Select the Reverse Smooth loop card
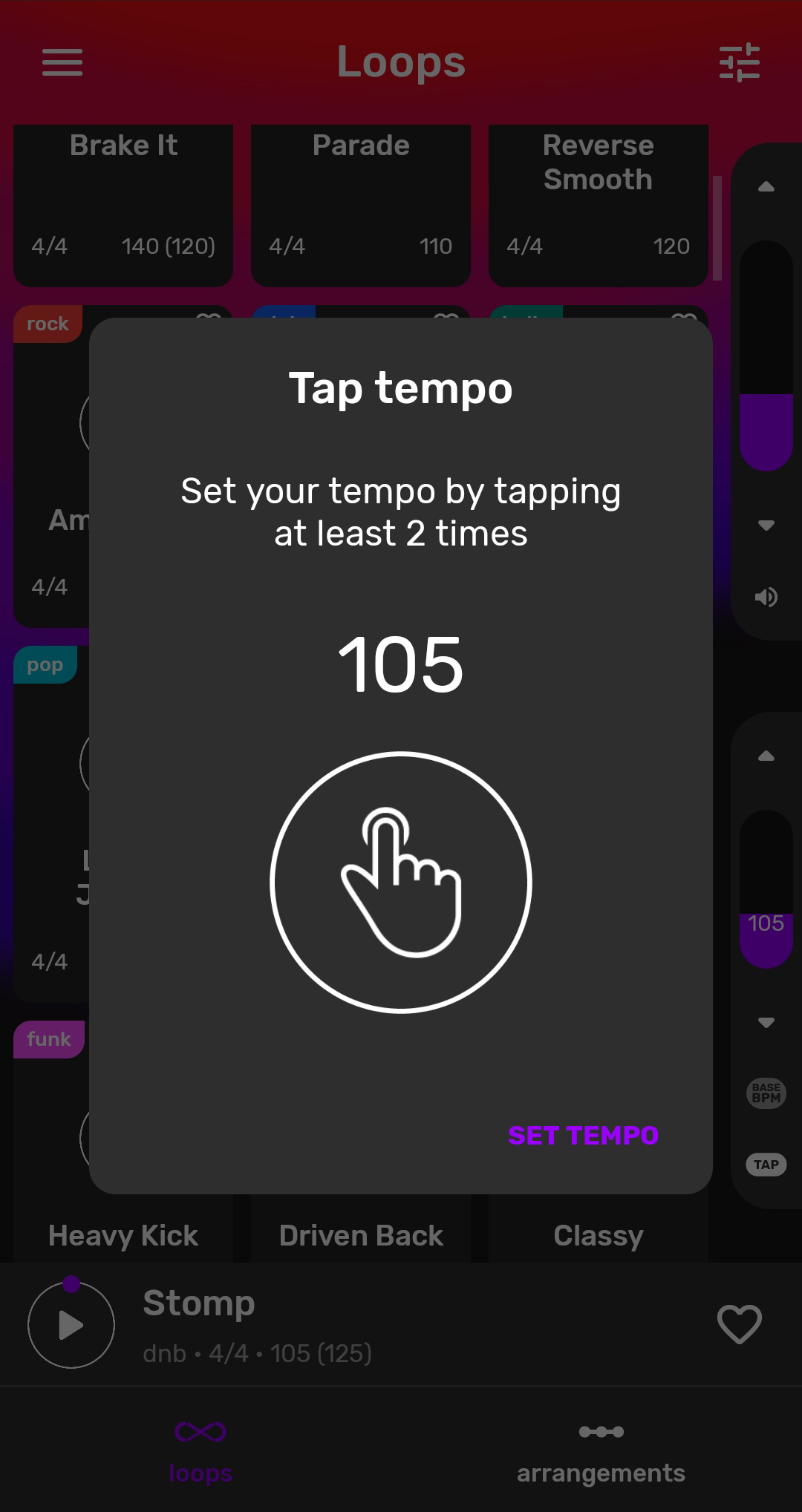Viewport: 802px width, 1512px height. [x=599, y=204]
